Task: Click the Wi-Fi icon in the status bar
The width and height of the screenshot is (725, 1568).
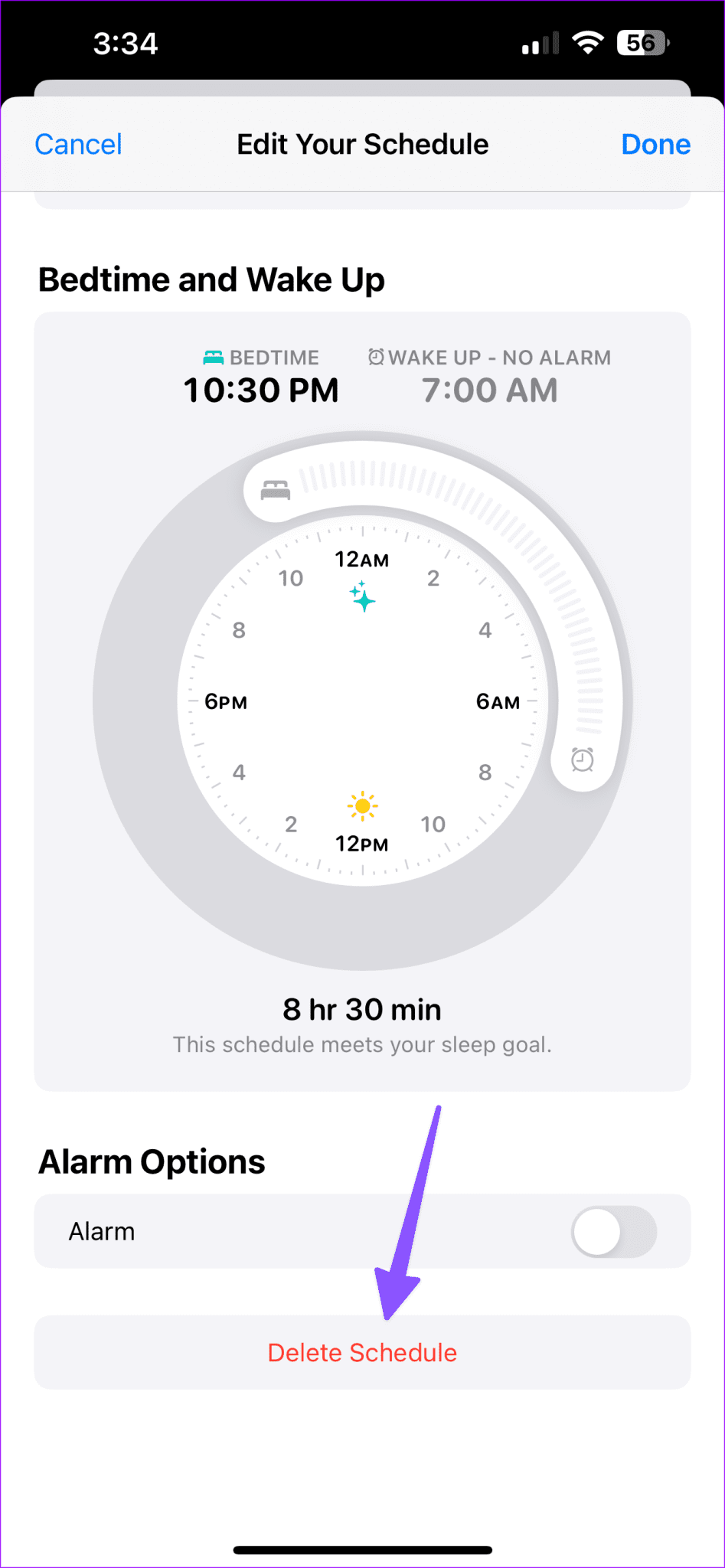Action: click(586, 43)
